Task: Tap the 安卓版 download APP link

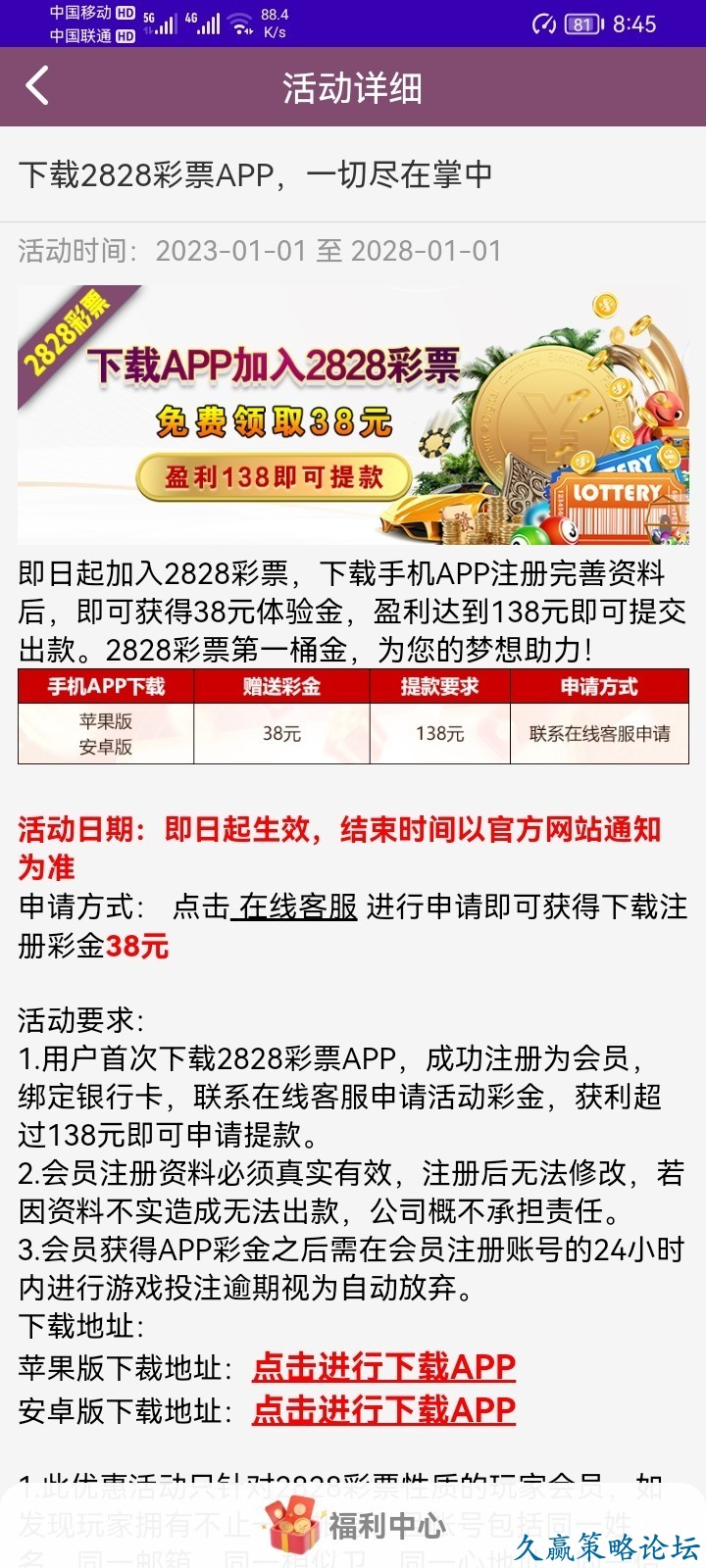Action: [383, 1409]
